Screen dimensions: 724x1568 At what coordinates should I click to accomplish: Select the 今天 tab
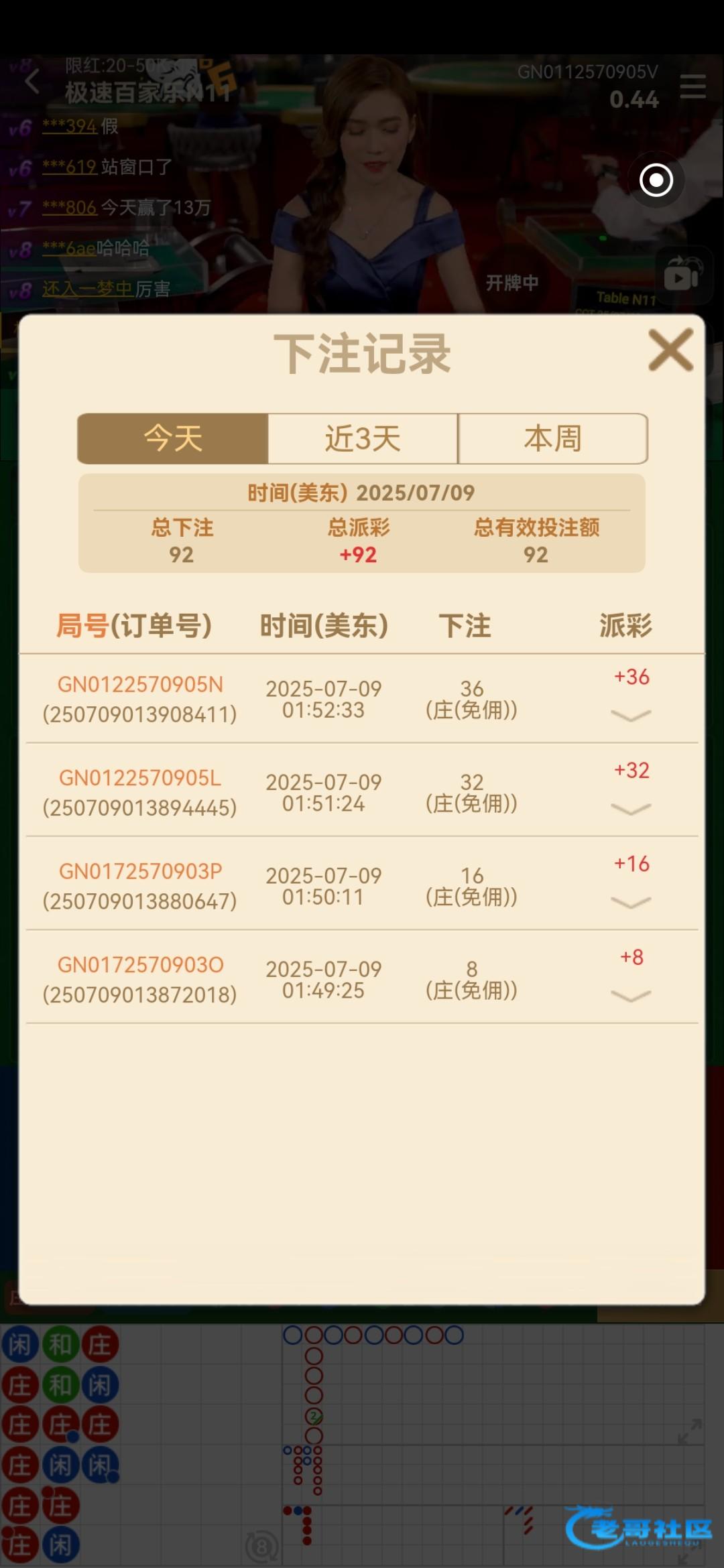pyautogui.click(x=173, y=439)
